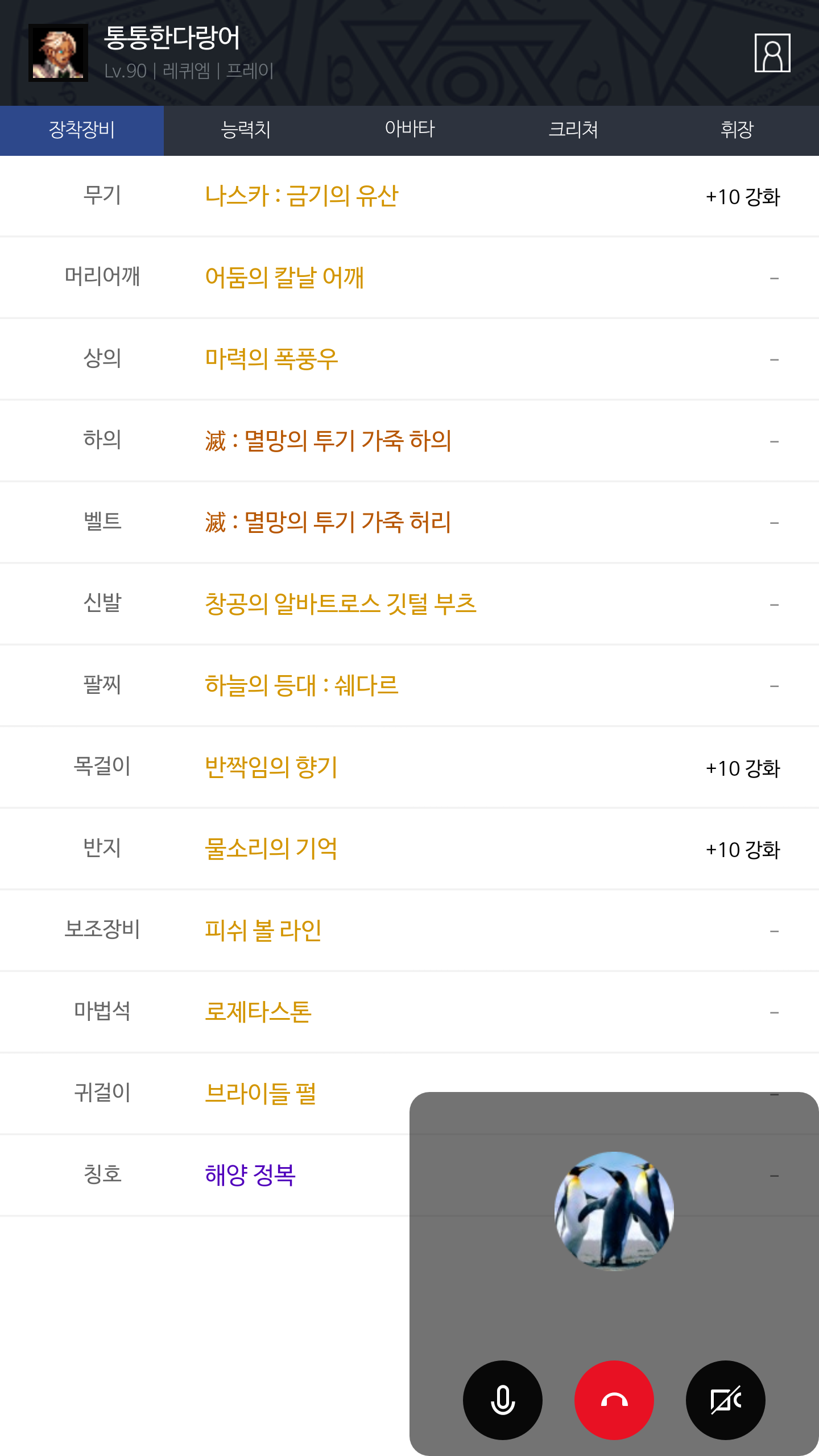Image resolution: width=819 pixels, height=1456 pixels.
Task: Switch to the 능력치 tab
Action: coord(246,130)
